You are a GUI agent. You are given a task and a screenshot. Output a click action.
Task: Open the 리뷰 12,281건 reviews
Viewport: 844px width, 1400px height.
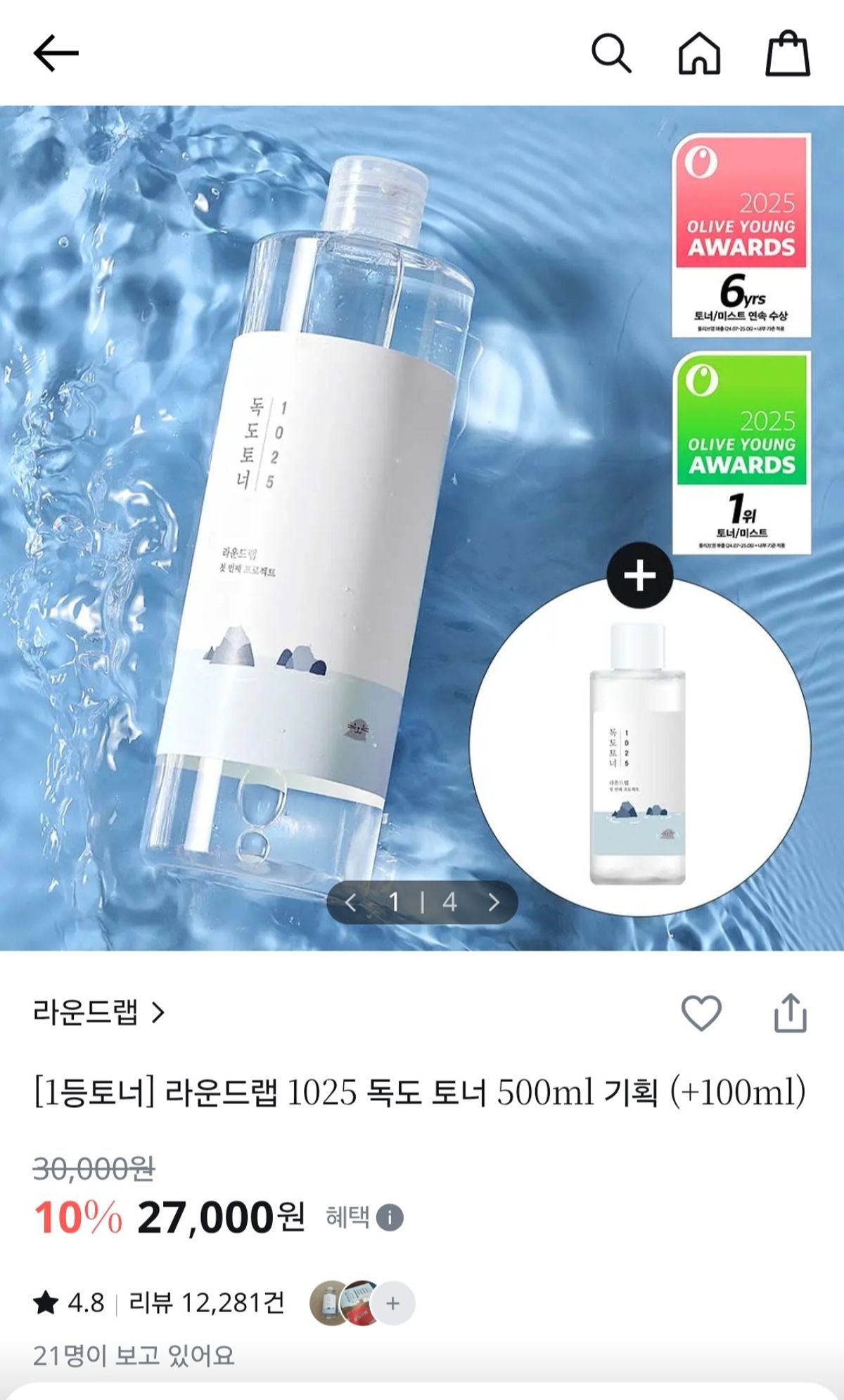[206, 1303]
